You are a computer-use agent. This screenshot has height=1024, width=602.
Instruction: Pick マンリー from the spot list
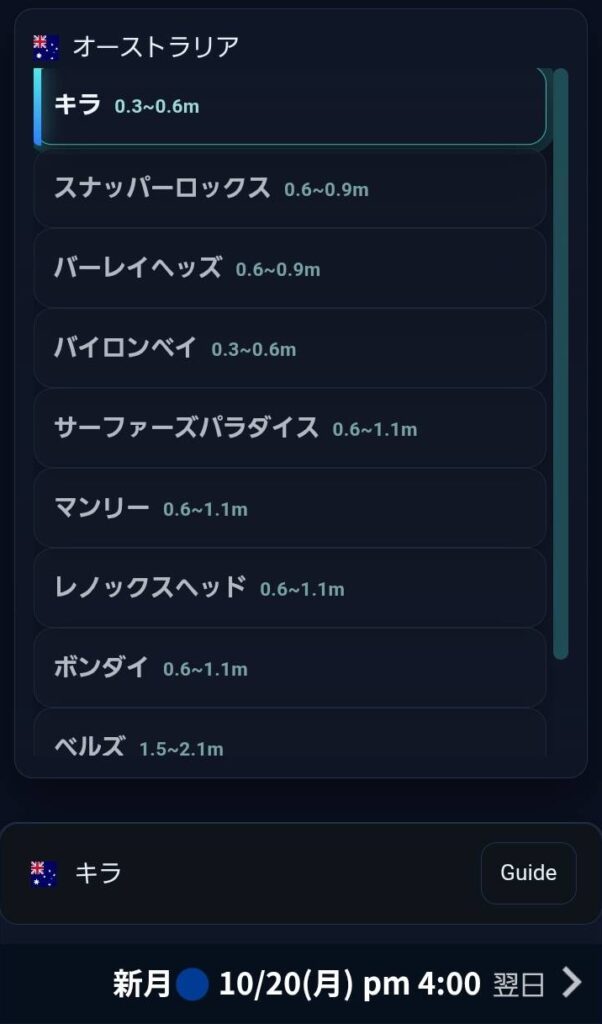coord(290,508)
